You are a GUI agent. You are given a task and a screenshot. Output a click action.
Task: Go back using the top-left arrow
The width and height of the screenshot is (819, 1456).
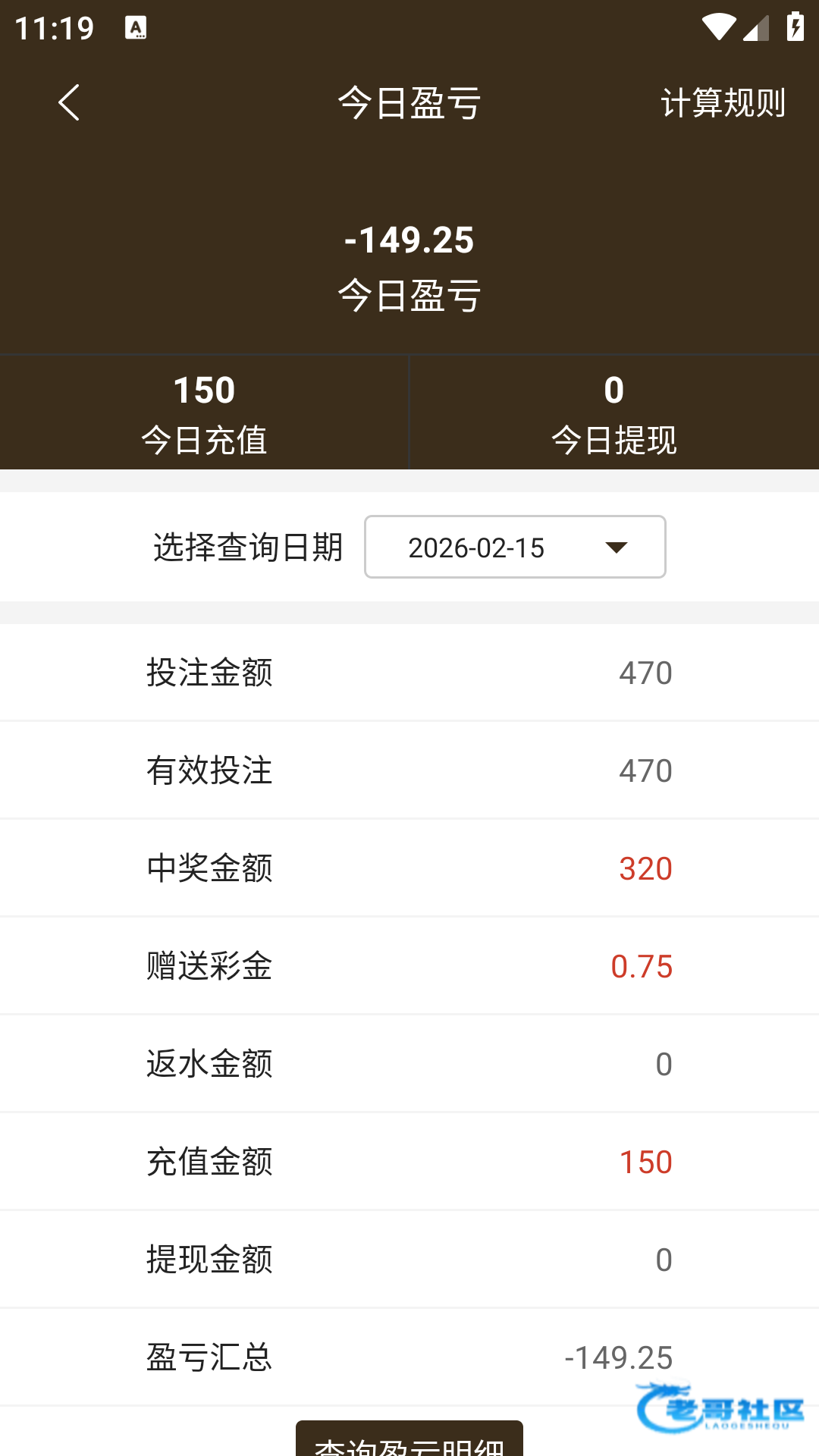point(68,102)
